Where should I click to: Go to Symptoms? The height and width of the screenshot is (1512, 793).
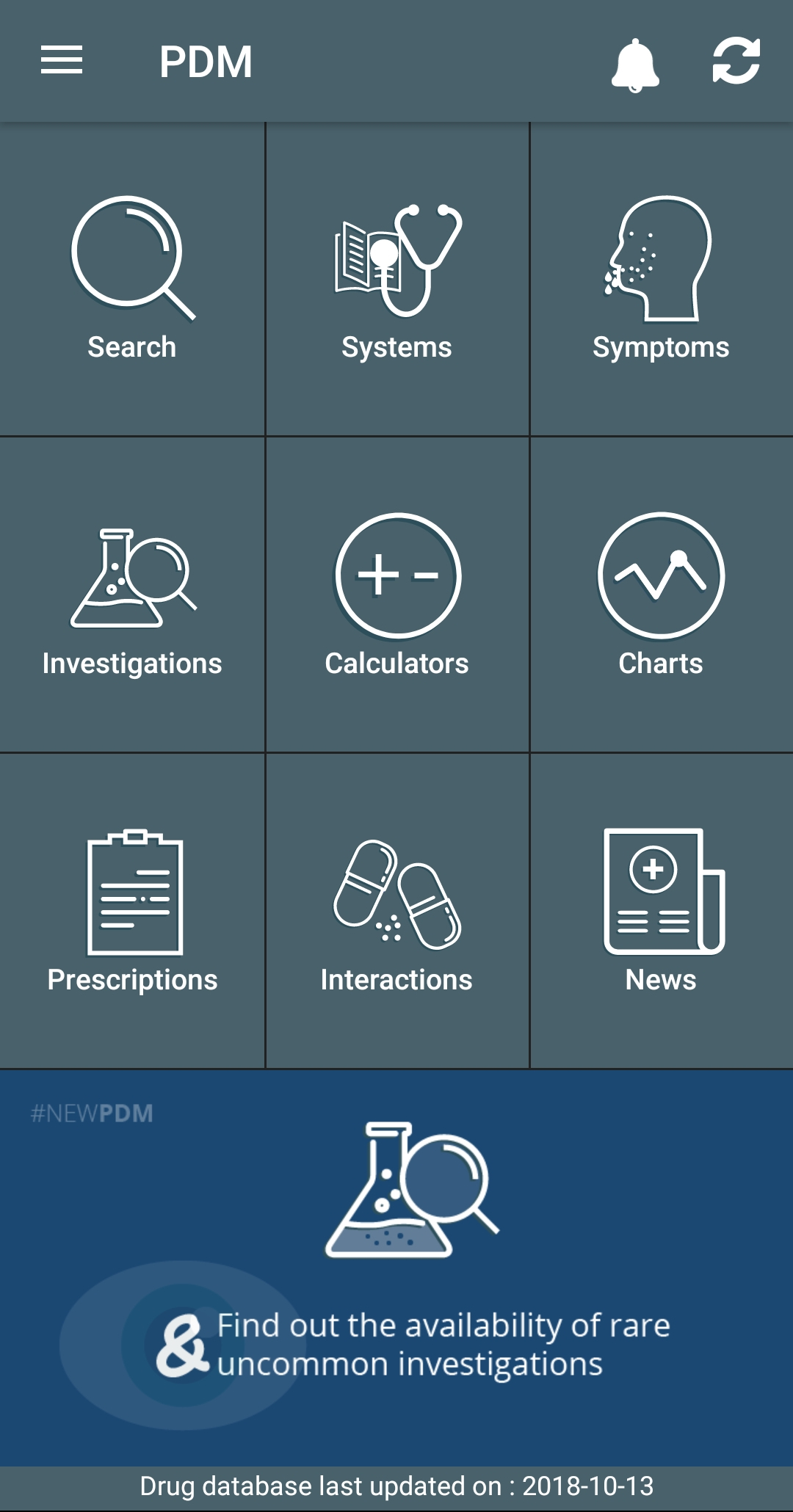(661, 279)
